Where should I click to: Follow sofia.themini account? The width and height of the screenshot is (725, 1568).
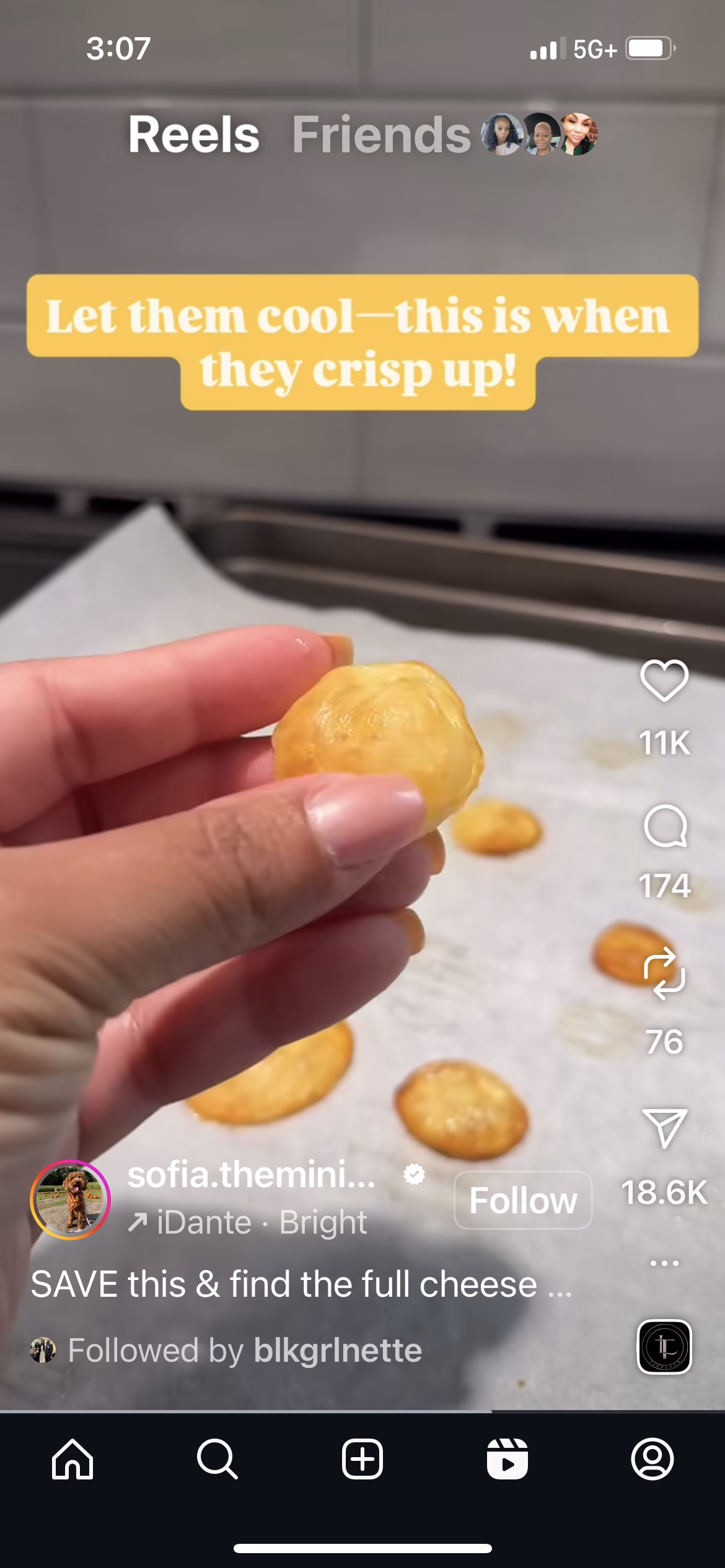click(523, 1200)
